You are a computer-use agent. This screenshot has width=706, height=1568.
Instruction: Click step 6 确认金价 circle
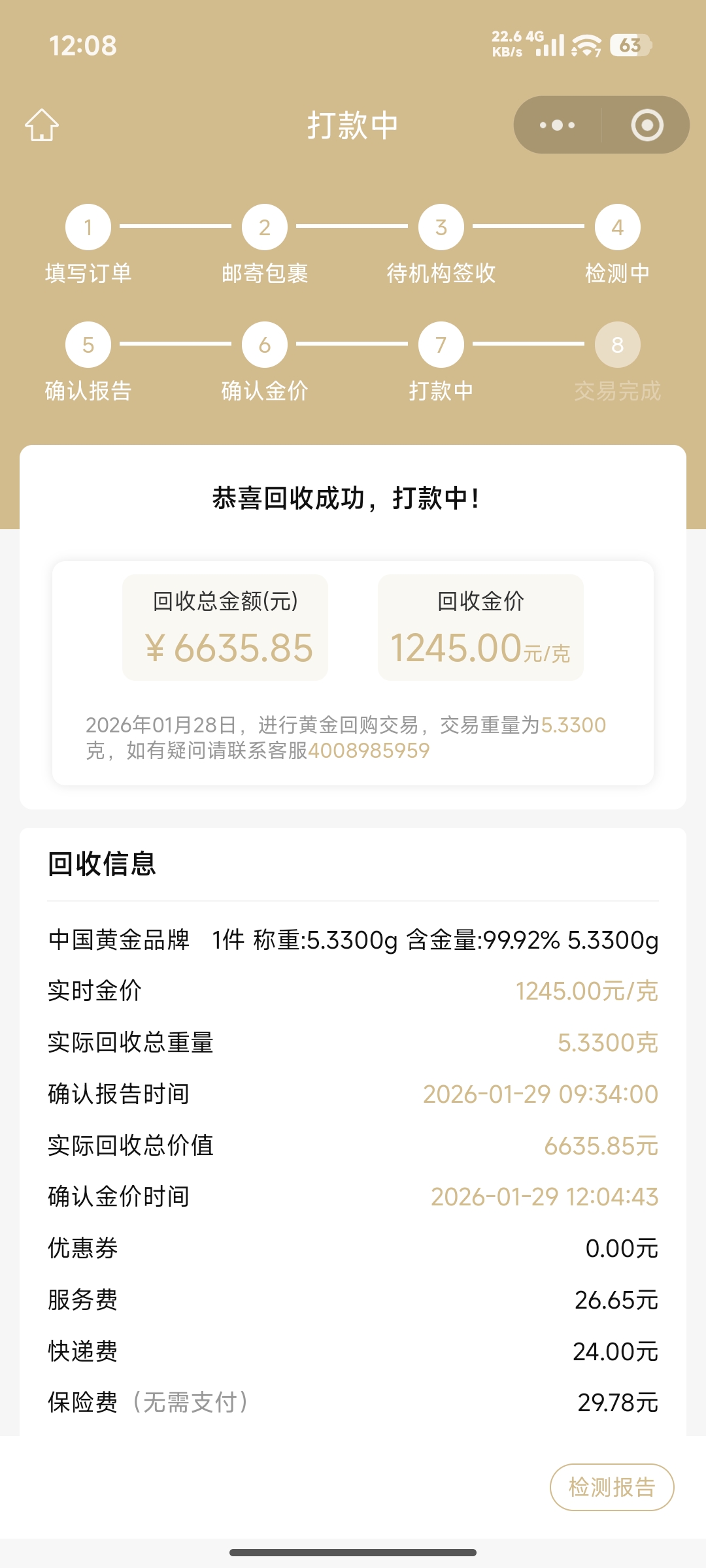click(264, 344)
